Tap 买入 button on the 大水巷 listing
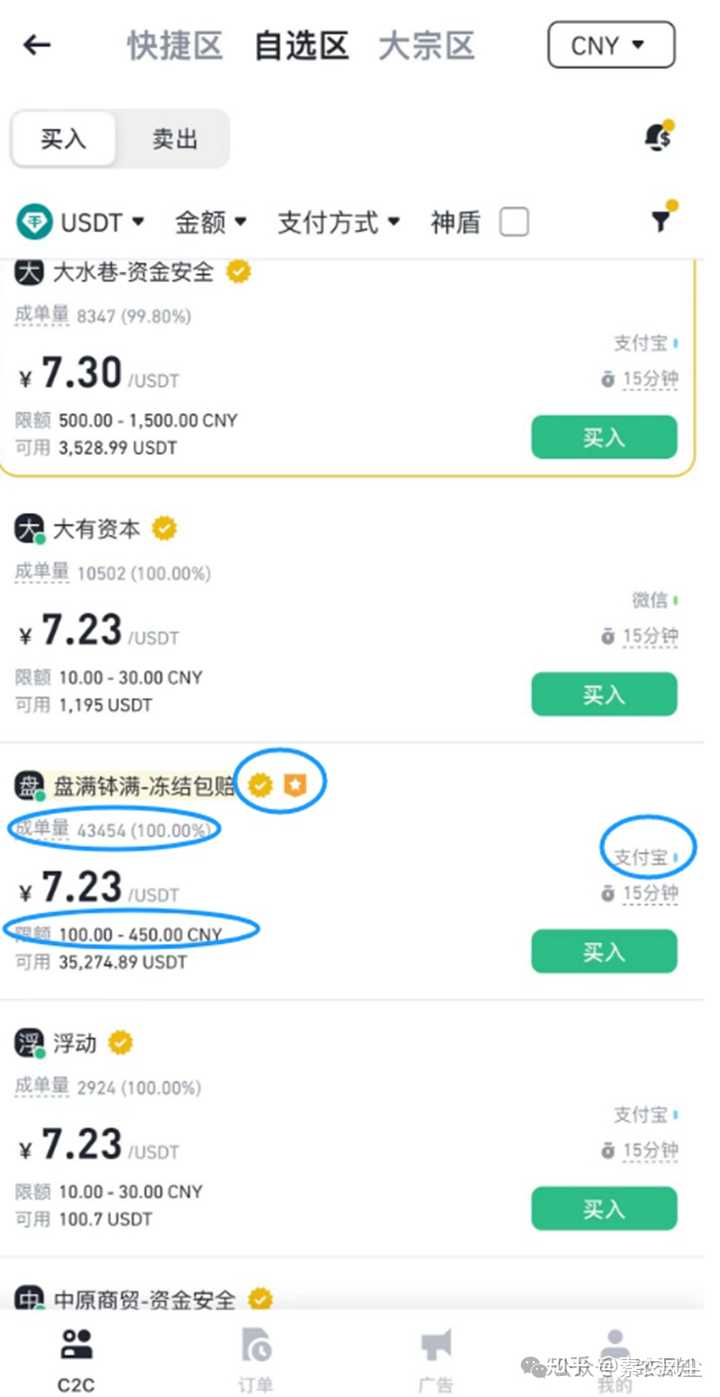The height and width of the screenshot is (1397, 720). (603, 437)
